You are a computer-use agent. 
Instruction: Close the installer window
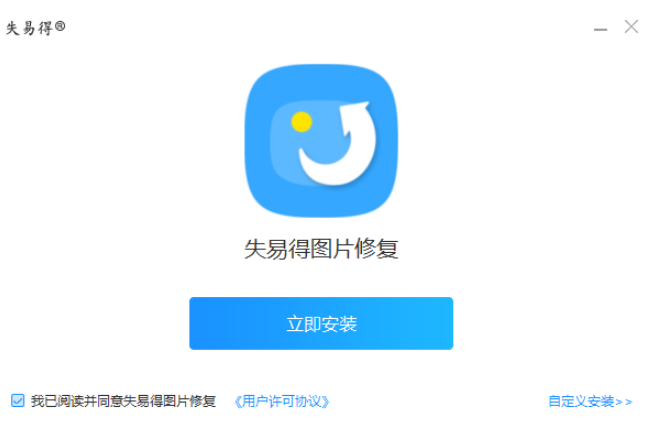631,27
